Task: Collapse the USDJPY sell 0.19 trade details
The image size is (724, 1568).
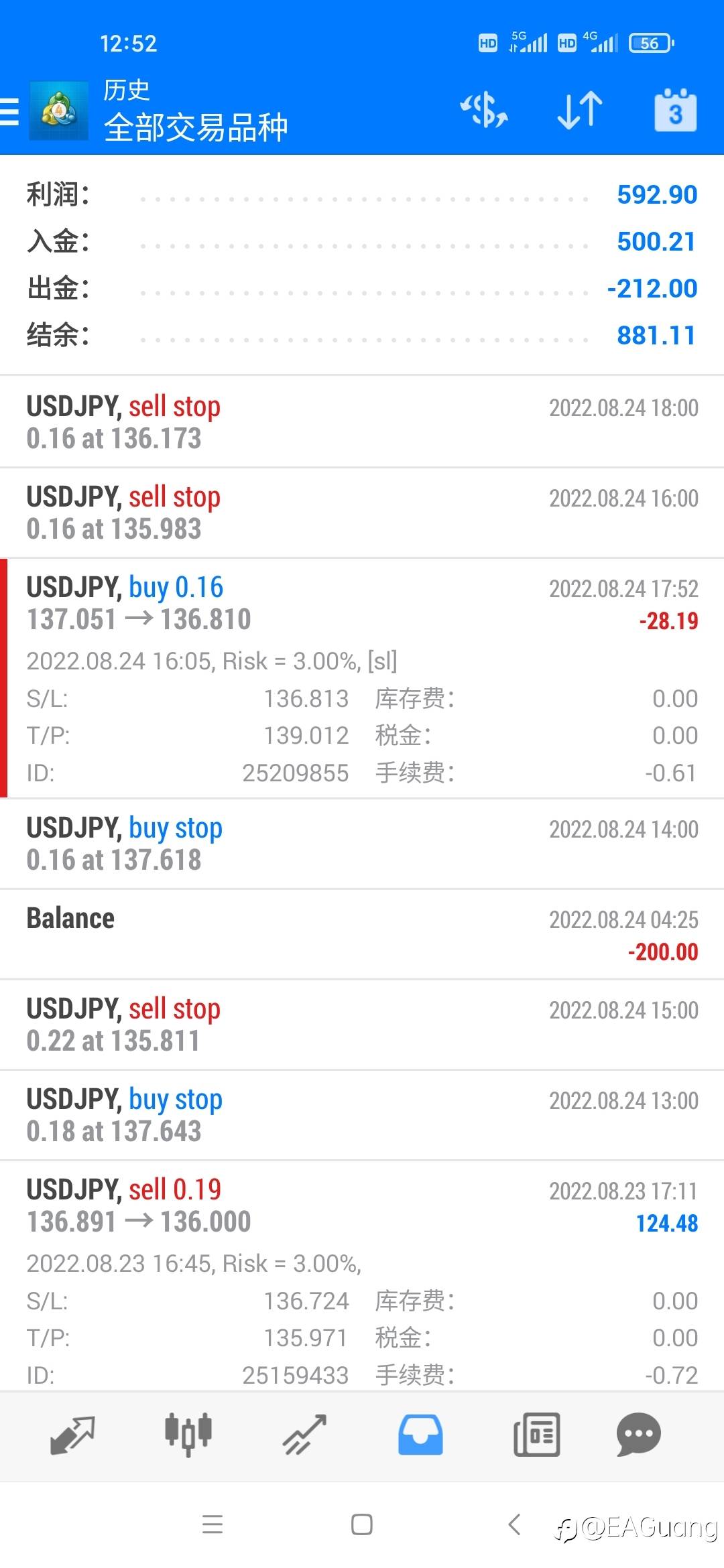Action: (x=362, y=1277)
